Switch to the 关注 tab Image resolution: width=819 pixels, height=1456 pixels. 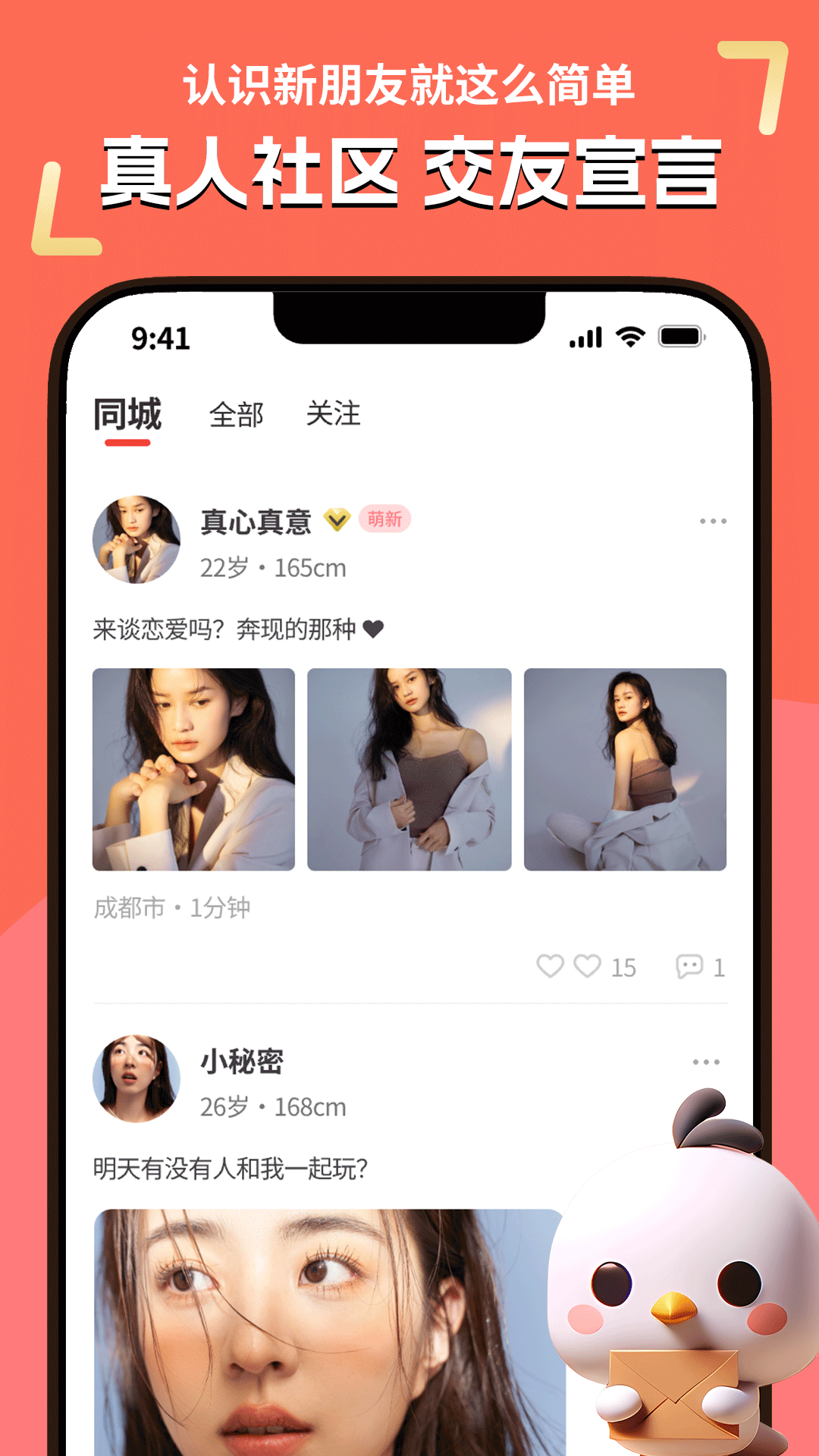coord(334,414)
